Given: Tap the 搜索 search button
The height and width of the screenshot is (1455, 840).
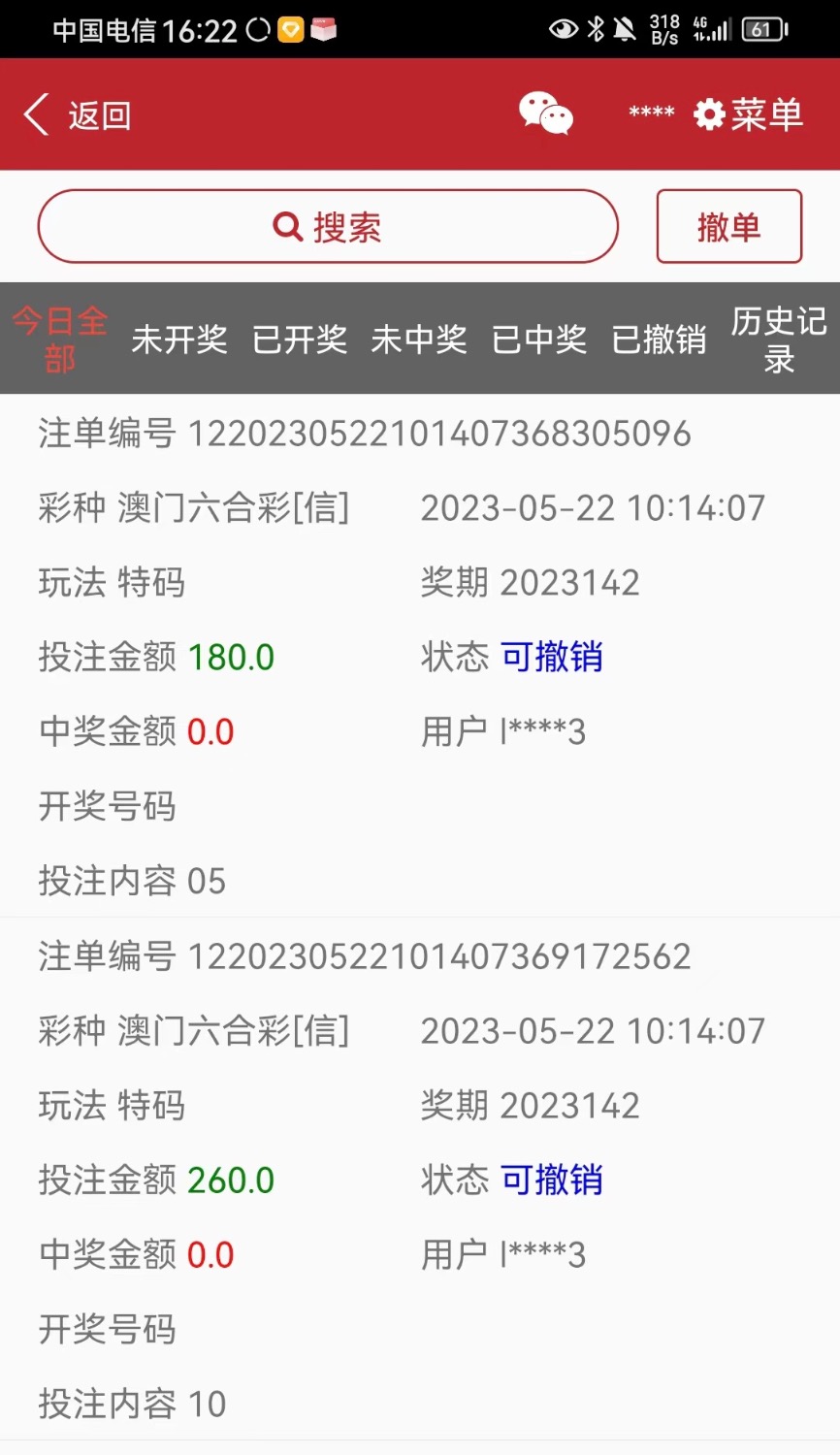Looking at the screenshot, I should (x=328, y=227).
